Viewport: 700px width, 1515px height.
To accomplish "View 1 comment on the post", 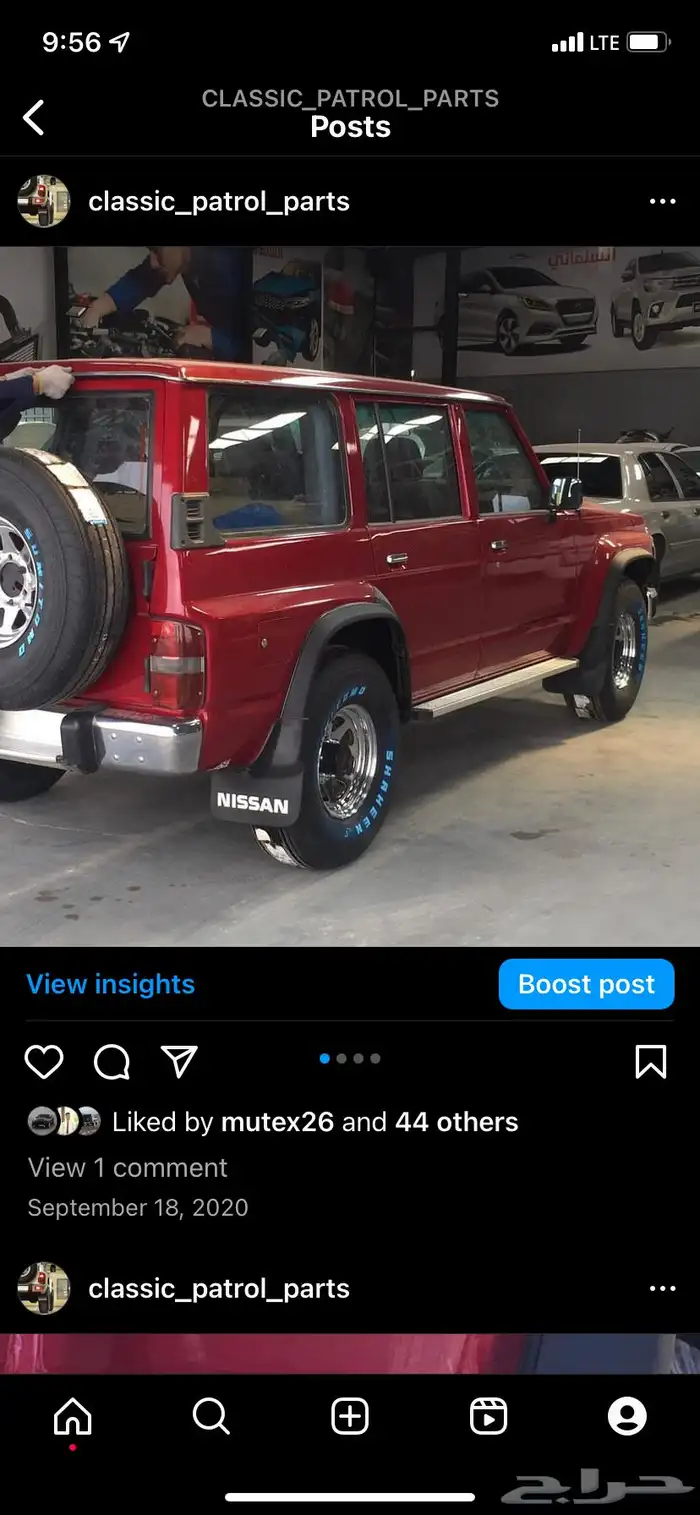I will coord(127,1167).
